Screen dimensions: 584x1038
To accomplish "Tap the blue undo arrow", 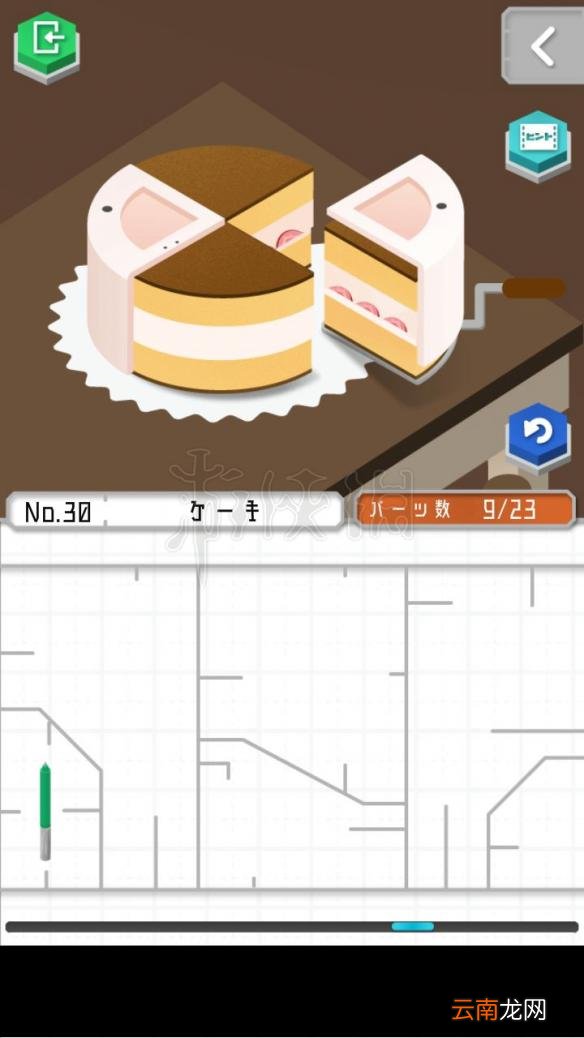I will click(x=538, y=437).
